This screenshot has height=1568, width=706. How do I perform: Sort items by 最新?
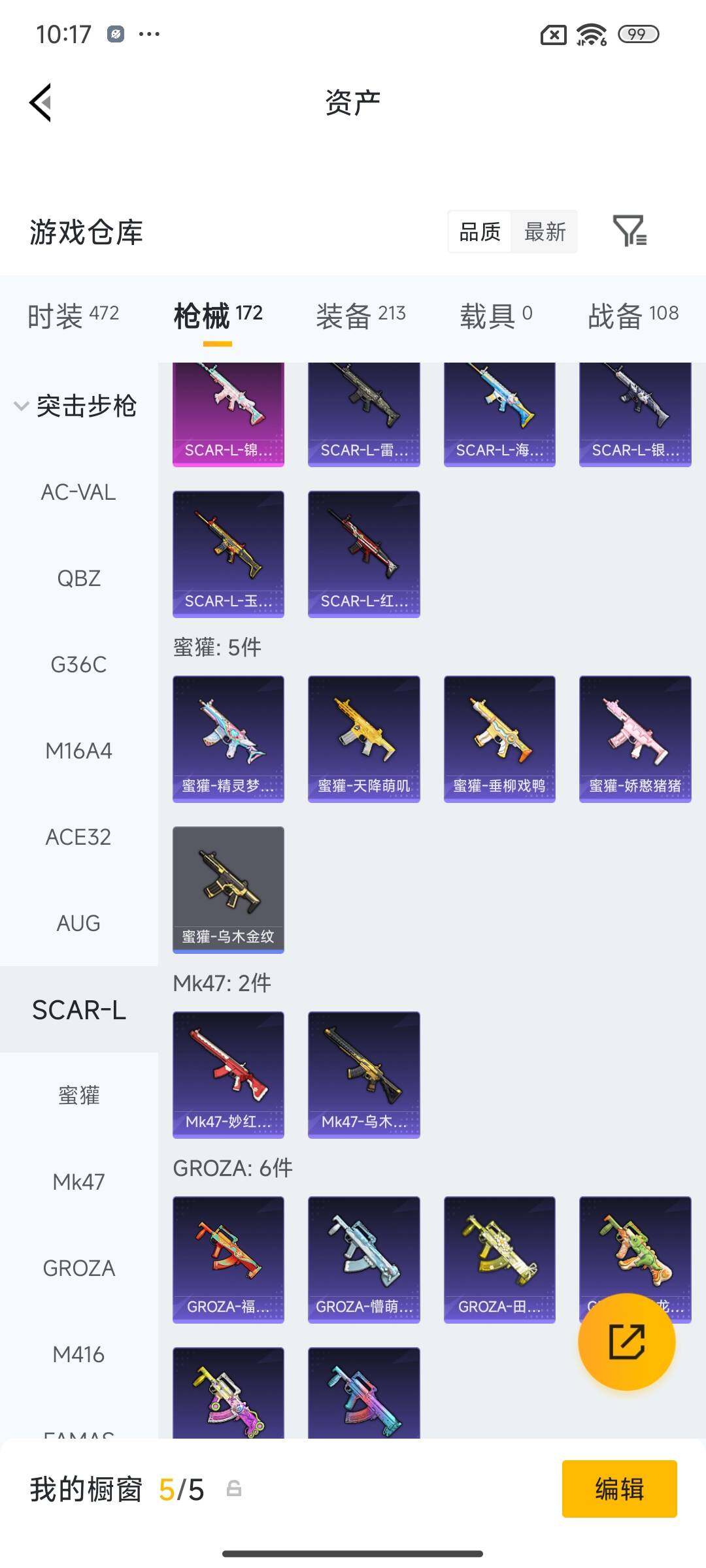click(x=545, y=231)
